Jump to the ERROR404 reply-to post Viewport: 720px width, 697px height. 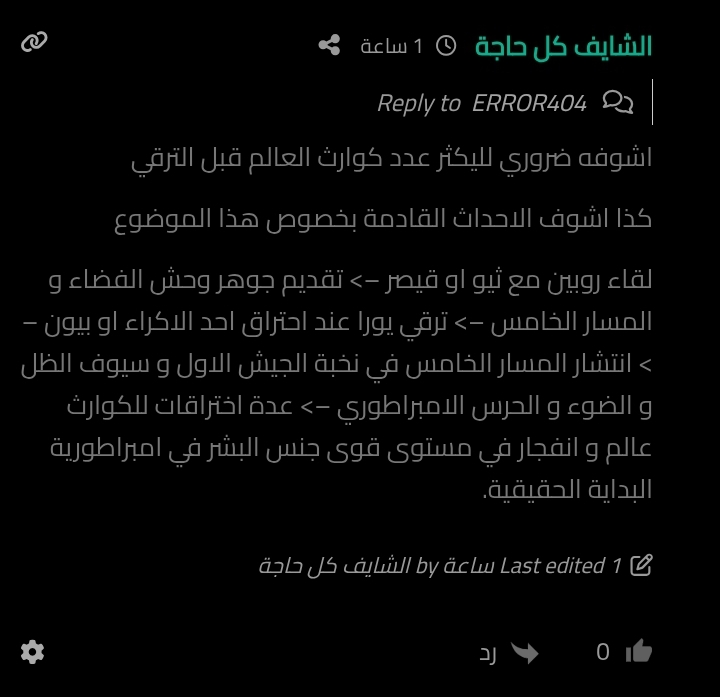pos(529,103)
